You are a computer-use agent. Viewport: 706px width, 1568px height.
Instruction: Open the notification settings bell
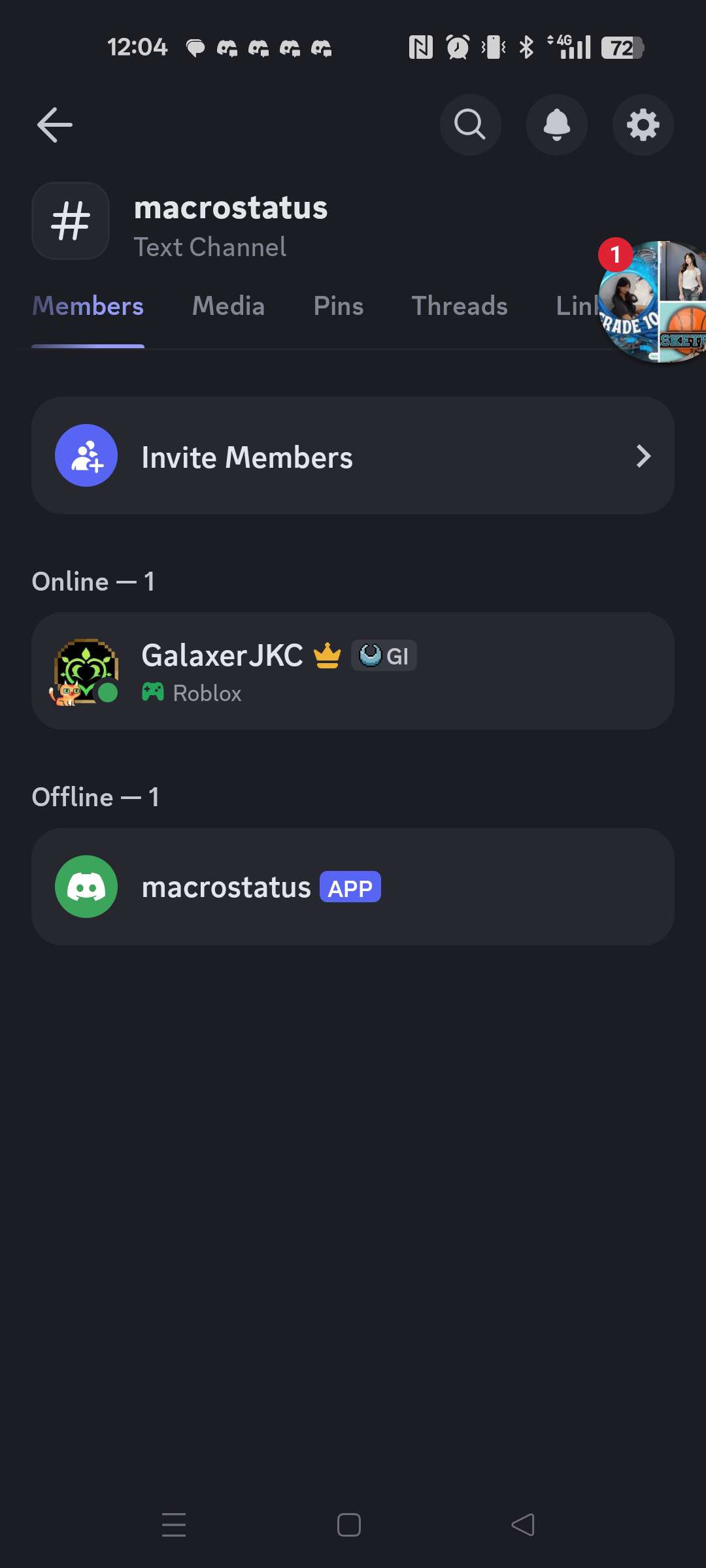[556, 125]
